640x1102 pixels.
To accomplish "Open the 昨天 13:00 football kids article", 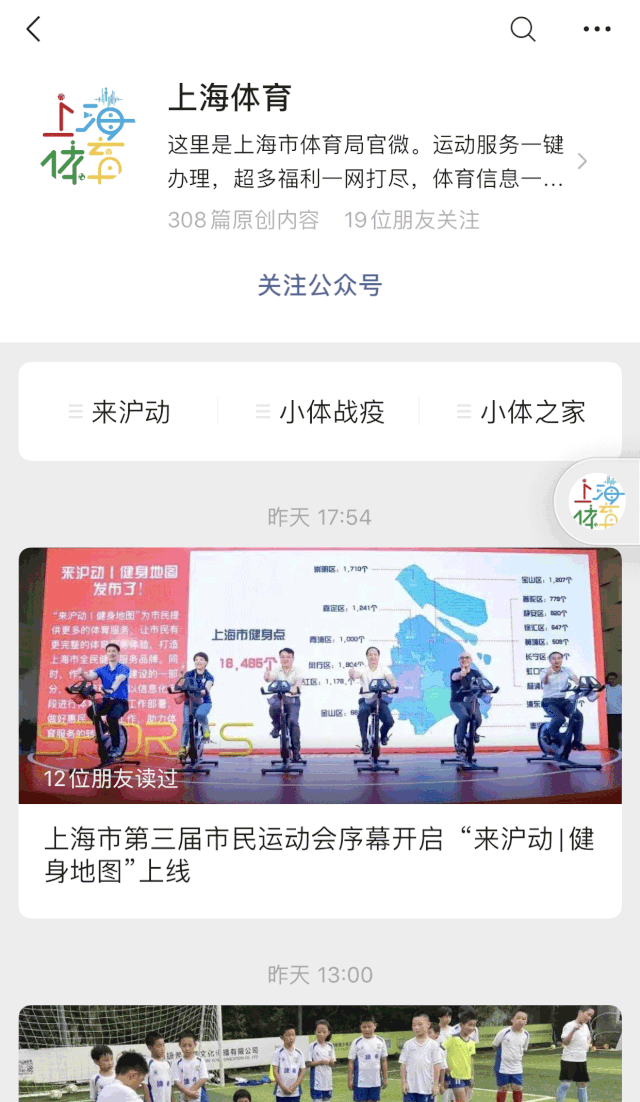I will [x=320, y=1055].
